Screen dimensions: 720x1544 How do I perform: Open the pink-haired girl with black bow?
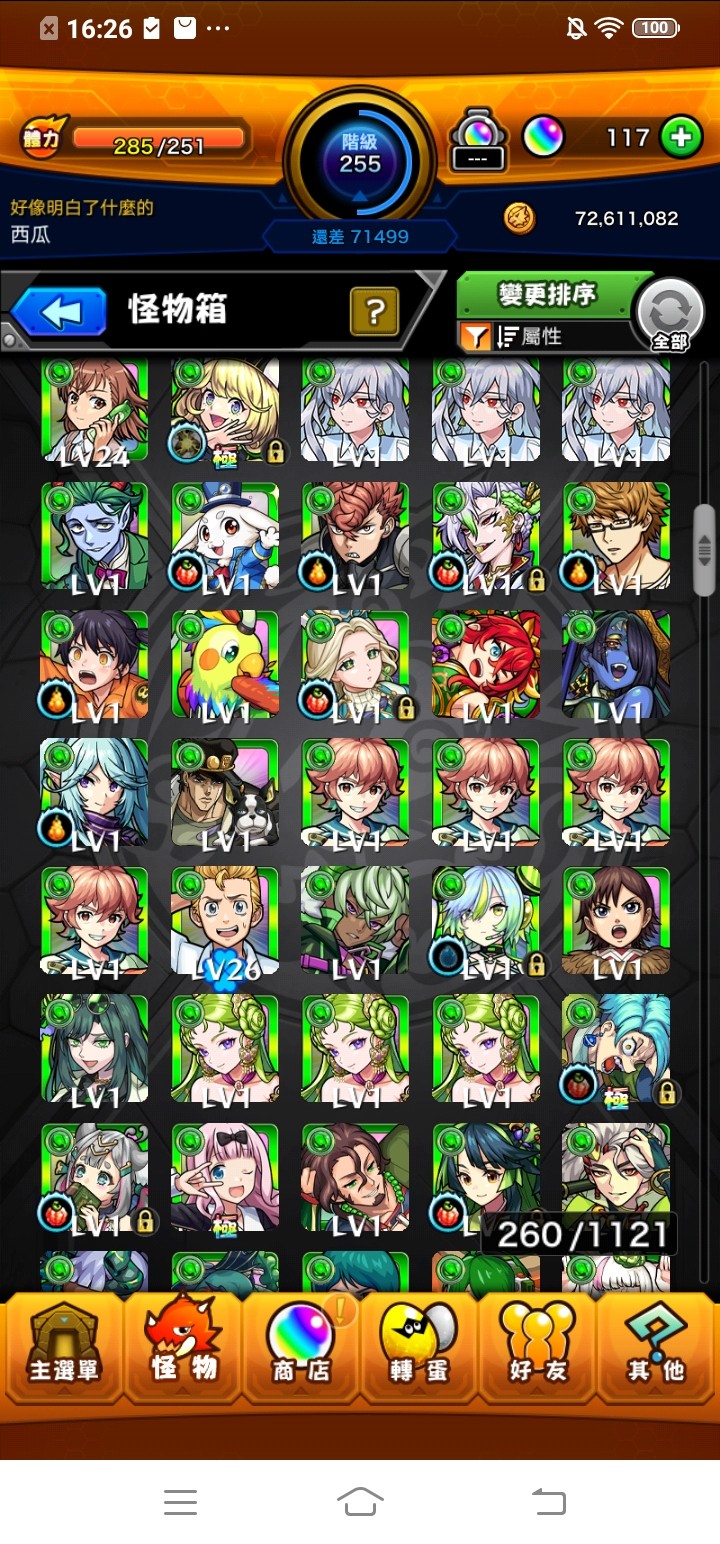point(225,1177)
